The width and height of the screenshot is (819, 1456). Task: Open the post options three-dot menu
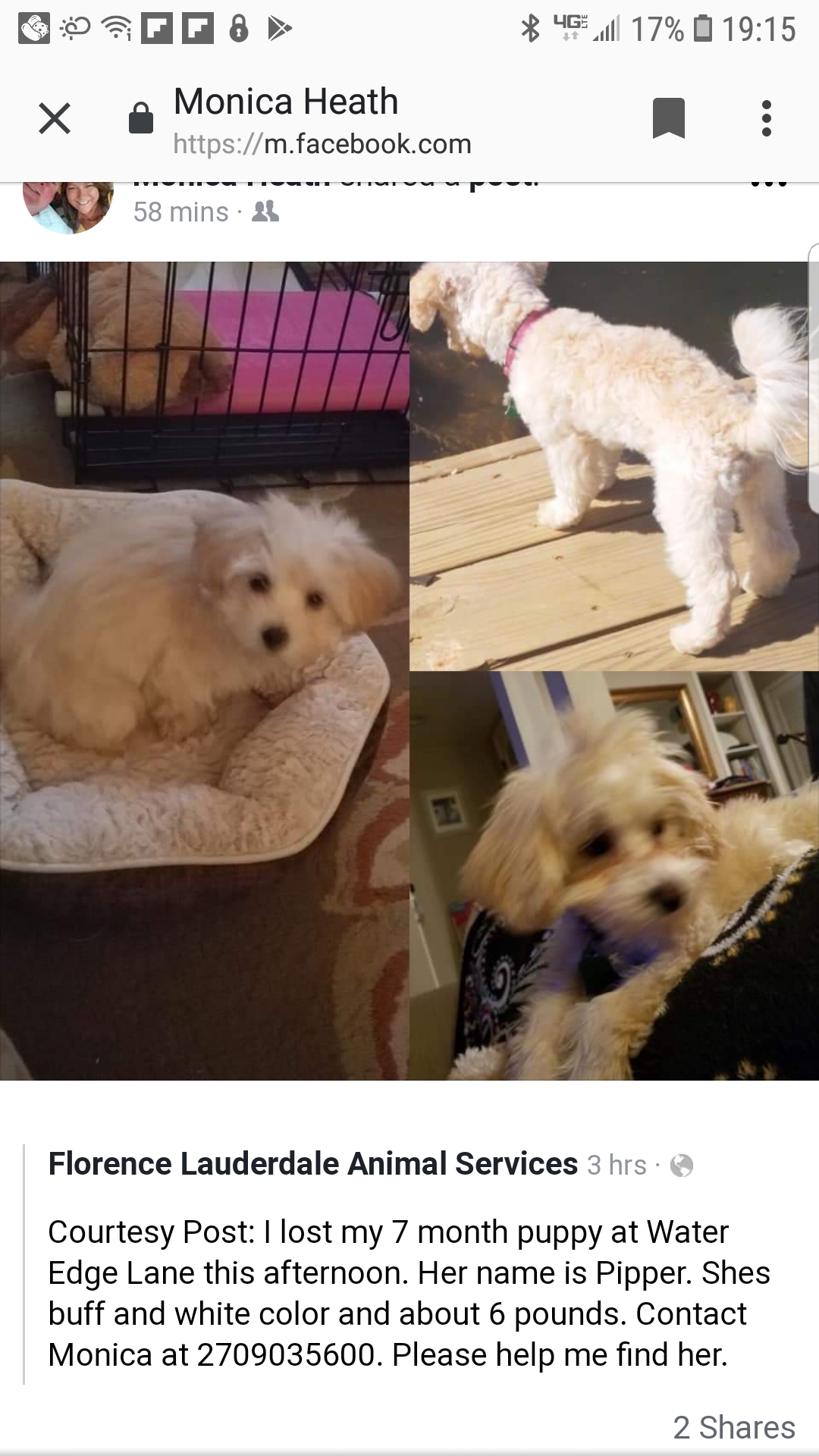point(768,185)
